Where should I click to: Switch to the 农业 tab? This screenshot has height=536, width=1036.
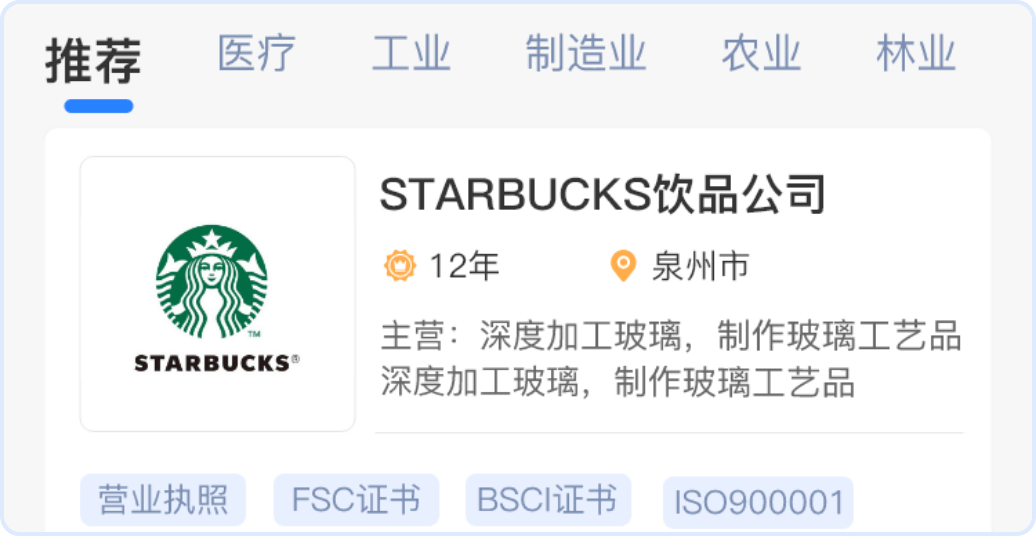pyautogui.click(x=761, y=55)
